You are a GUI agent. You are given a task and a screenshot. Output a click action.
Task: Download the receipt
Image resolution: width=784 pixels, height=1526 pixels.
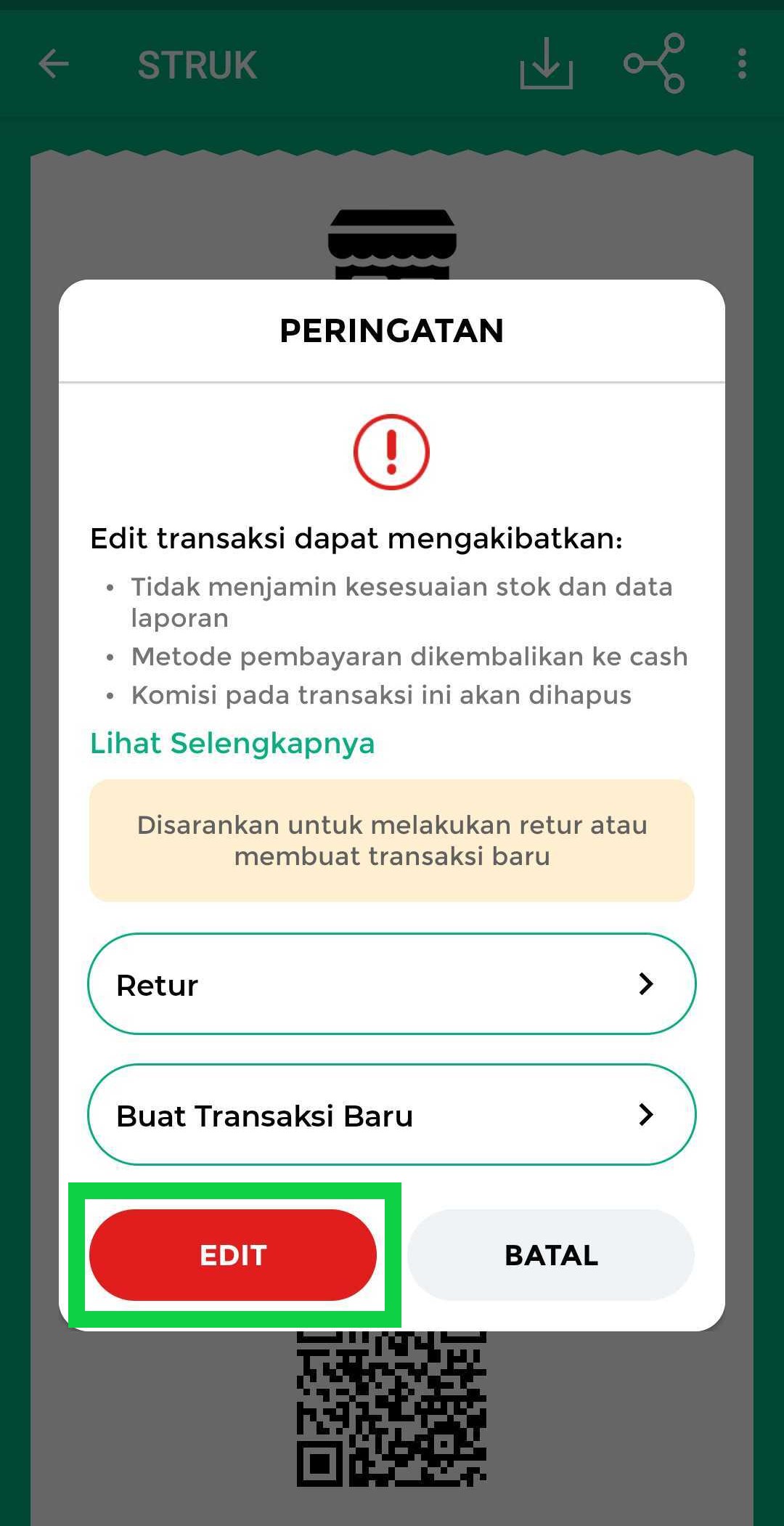point(546,64)
